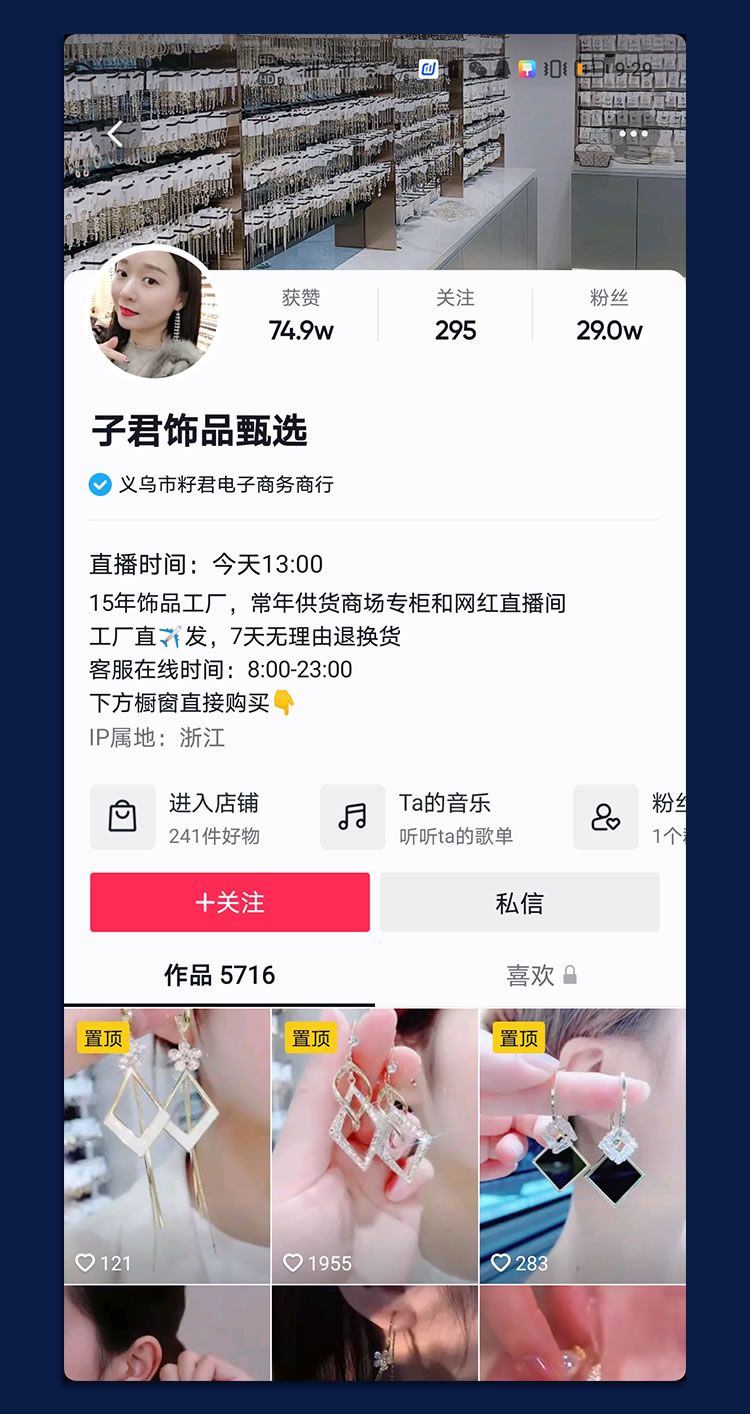
Task: Open the 关注 following count
Action: [455, 316]
